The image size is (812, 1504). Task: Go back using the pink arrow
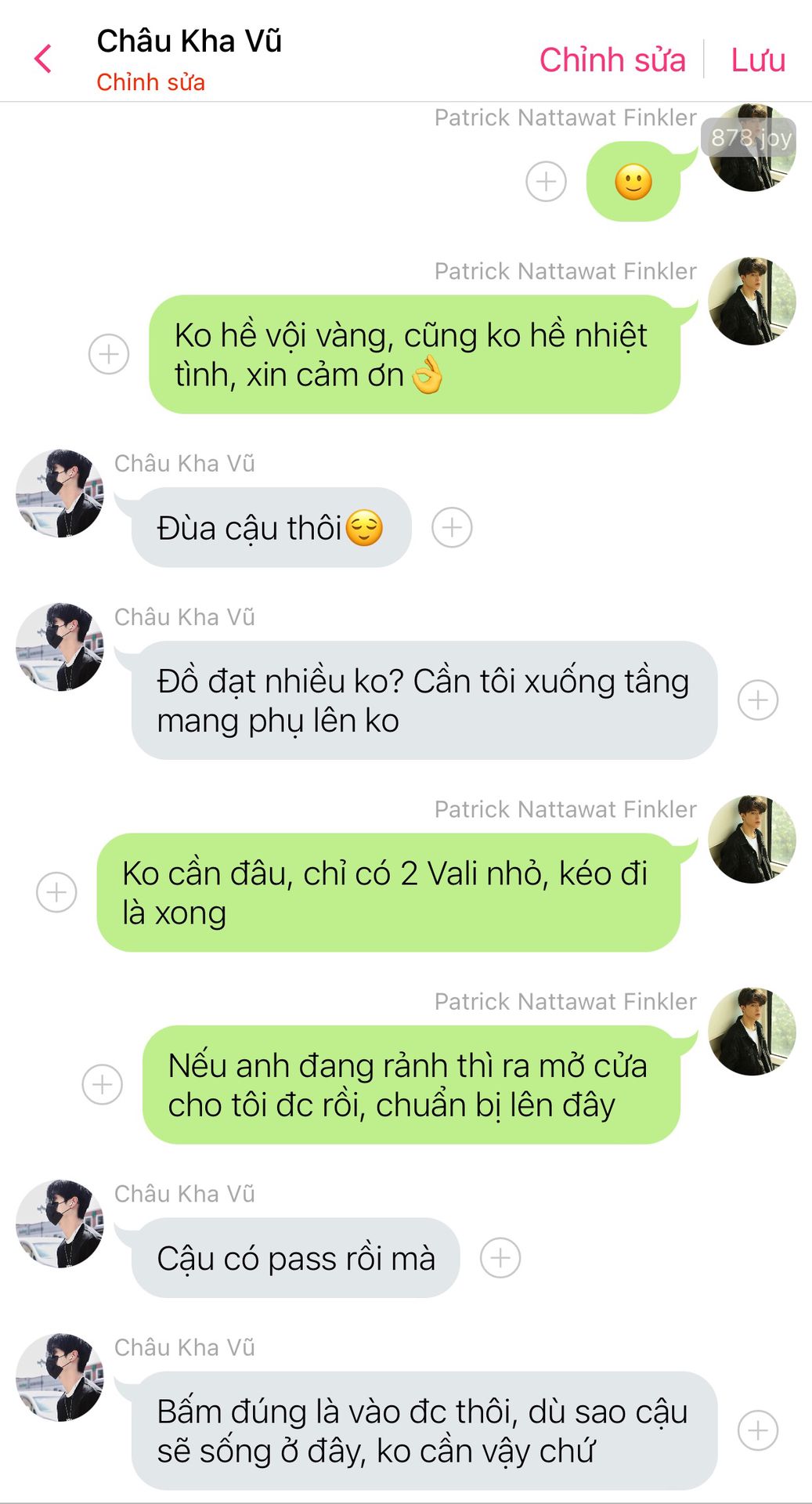[x=43, y=59]
